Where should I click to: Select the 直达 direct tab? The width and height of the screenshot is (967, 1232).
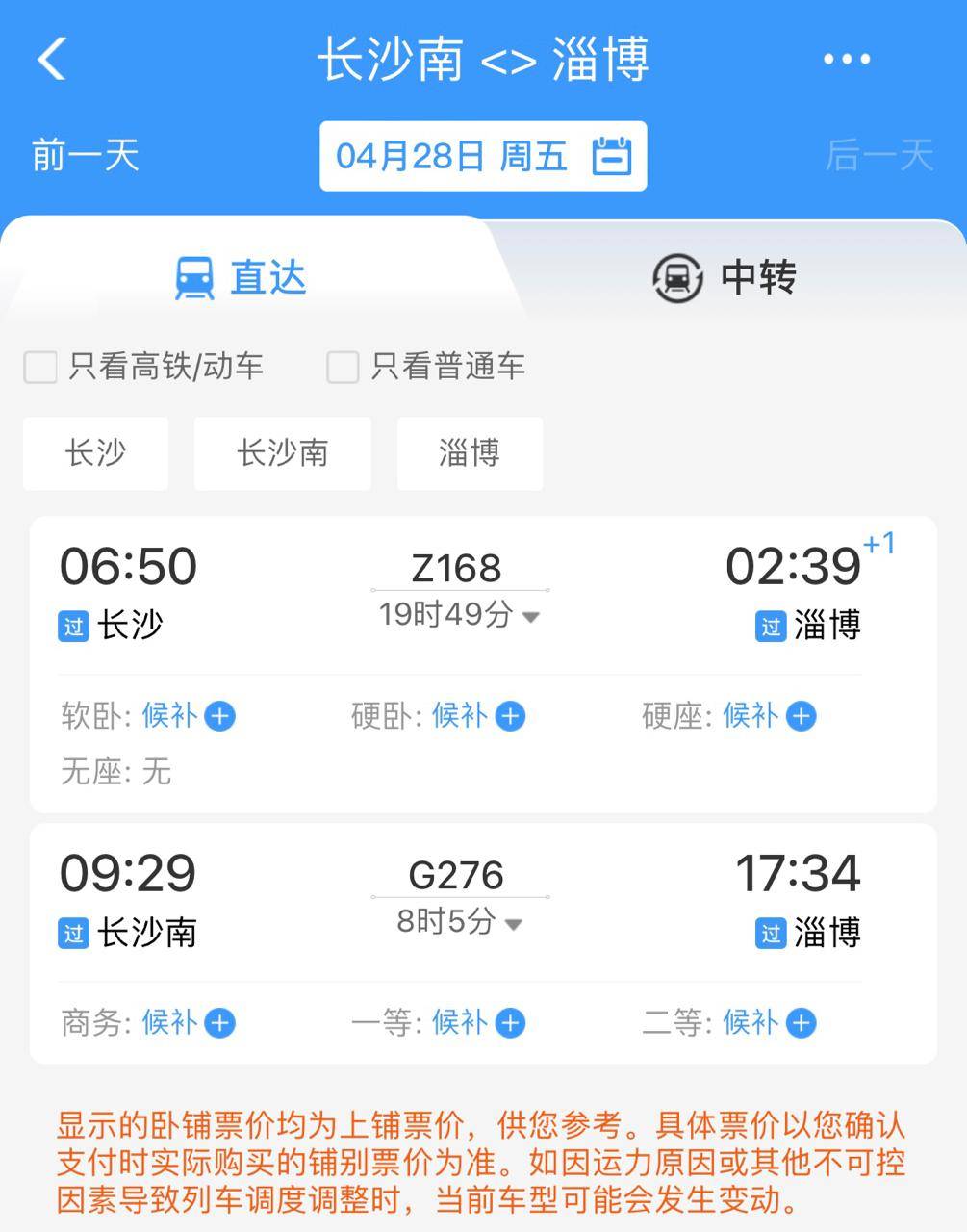241,278
